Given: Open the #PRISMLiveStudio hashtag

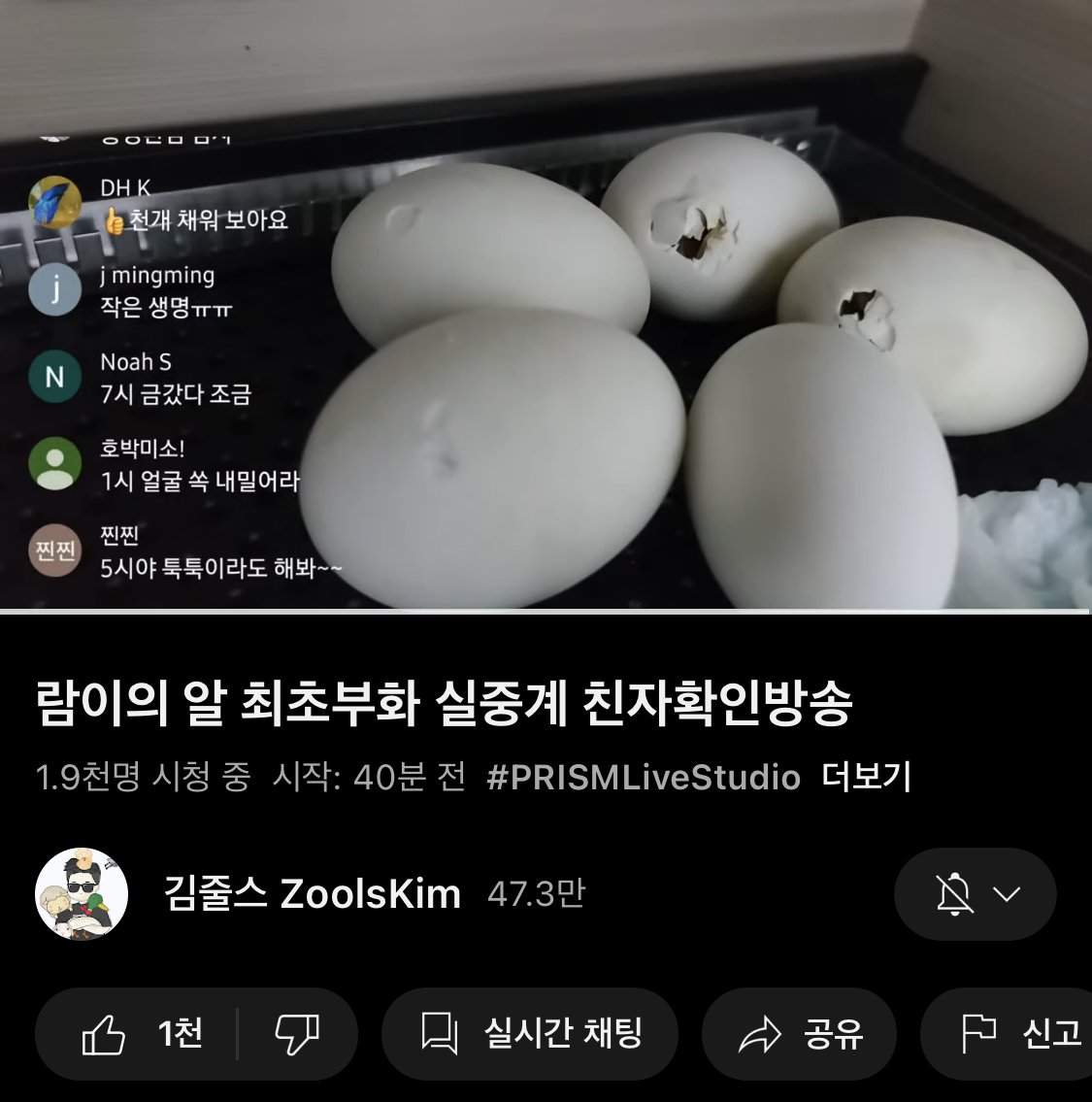Looking at the screenshot, I should (643, 777).
